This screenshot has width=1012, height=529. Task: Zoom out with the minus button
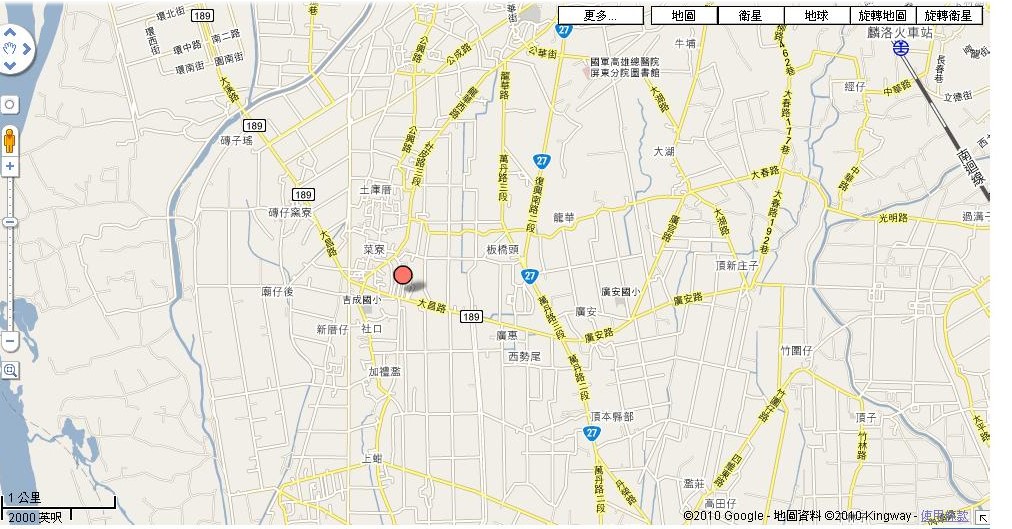click(x=10, y=341)
